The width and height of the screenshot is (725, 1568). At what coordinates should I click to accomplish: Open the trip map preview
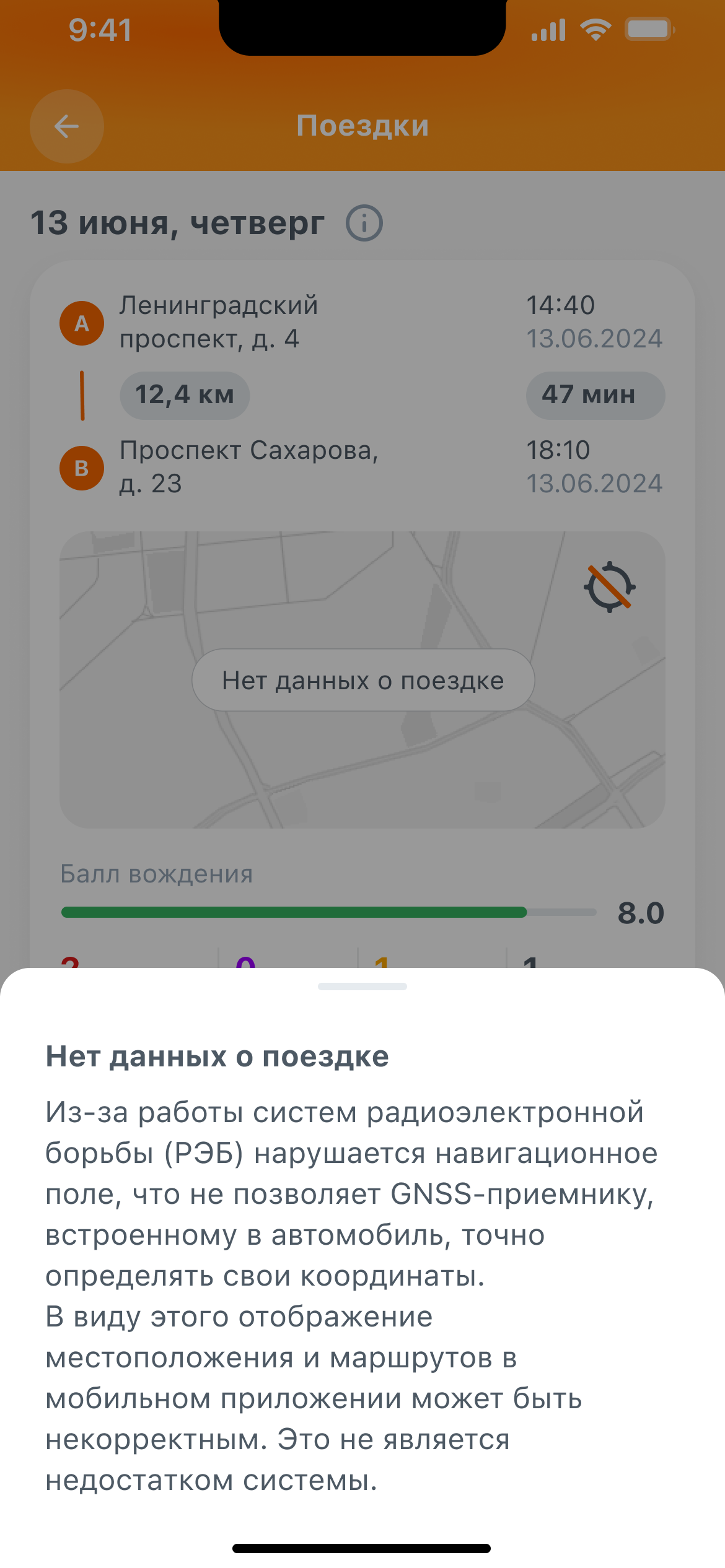pyautogui.click(x=362, y=768)
